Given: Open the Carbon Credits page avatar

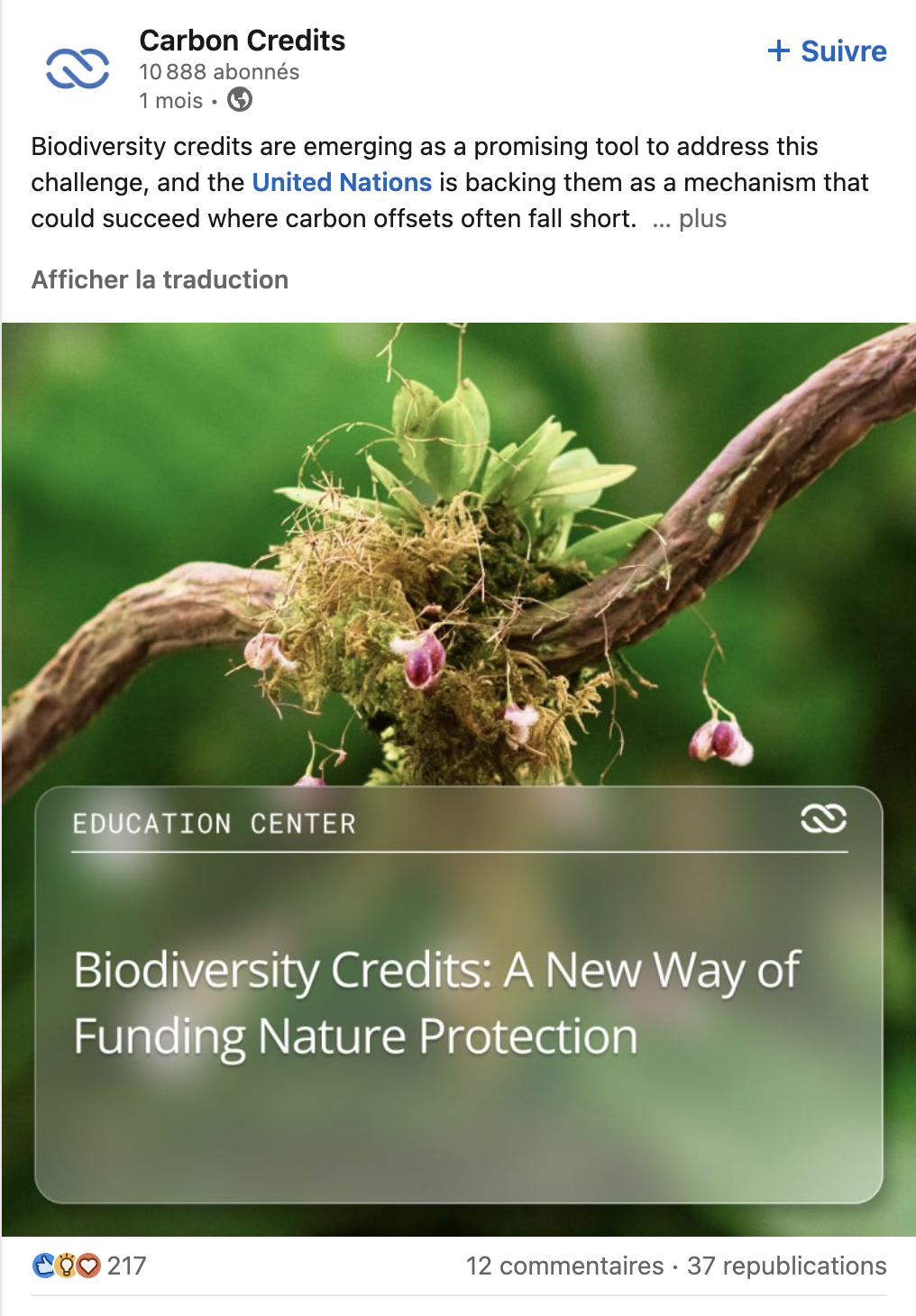Looking at the screenshot, I should [x=78, y=69].
